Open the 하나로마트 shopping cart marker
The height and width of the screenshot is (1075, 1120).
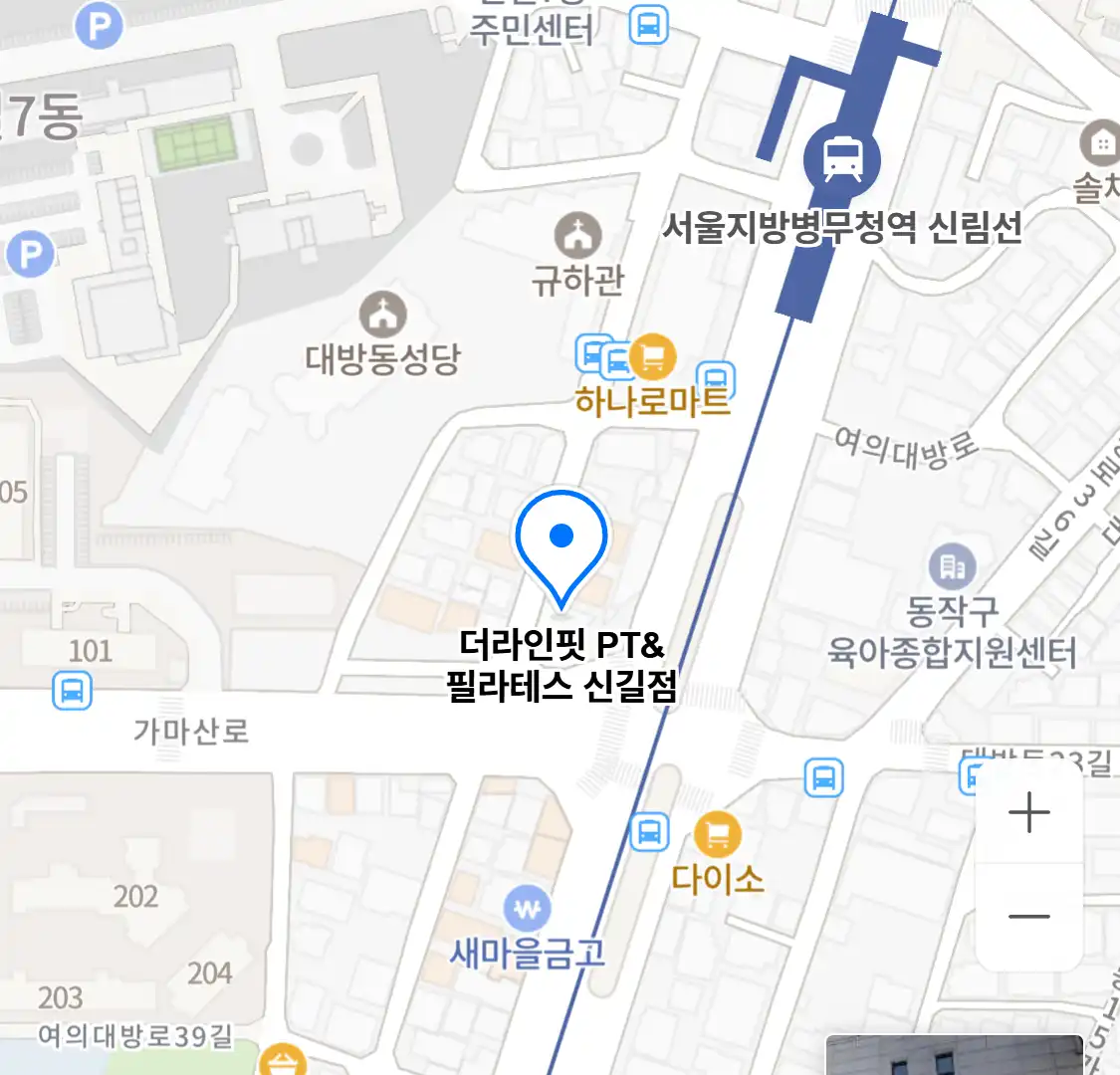pyautogui.click(x=652, y=356)
